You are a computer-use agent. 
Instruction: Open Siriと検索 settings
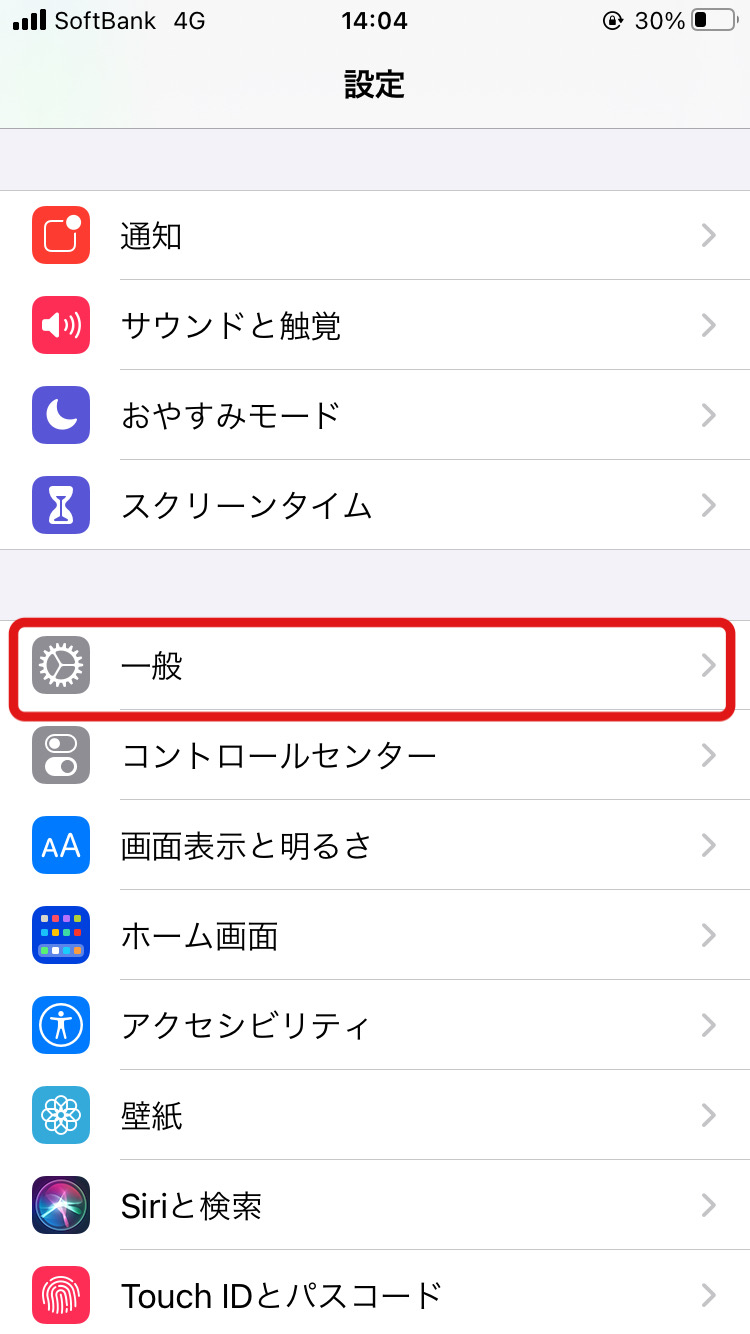(x=375, y=1205)
